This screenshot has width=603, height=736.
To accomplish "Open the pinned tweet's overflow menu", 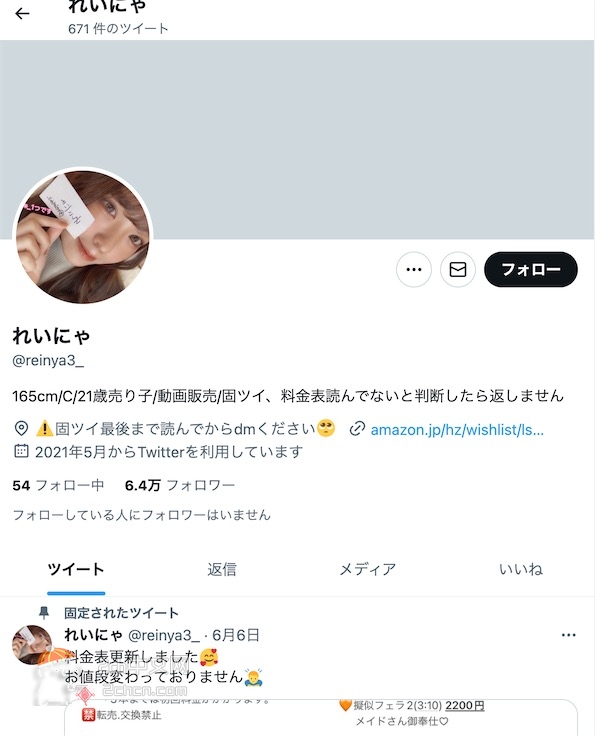I will click(569, 635).
